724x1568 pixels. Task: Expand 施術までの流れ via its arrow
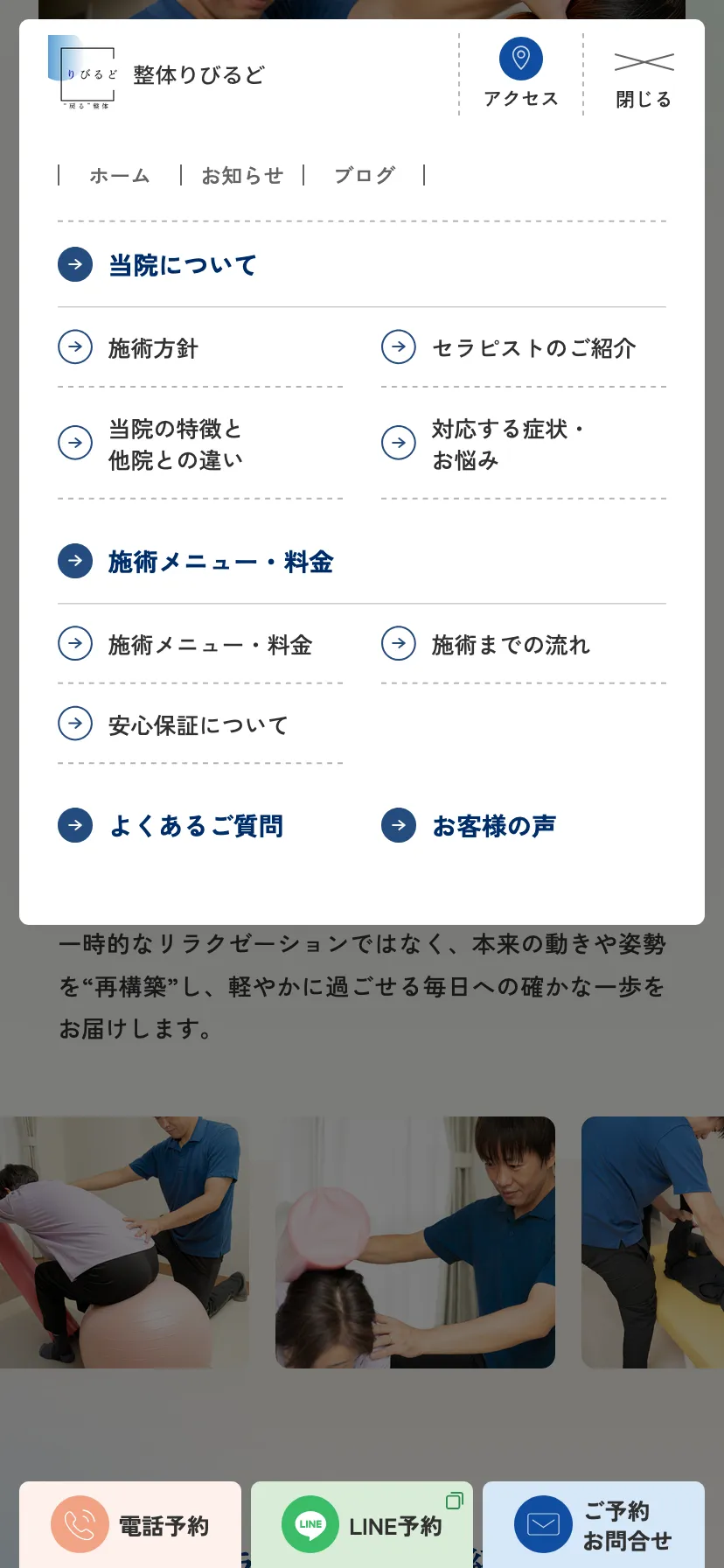point(399,644)
